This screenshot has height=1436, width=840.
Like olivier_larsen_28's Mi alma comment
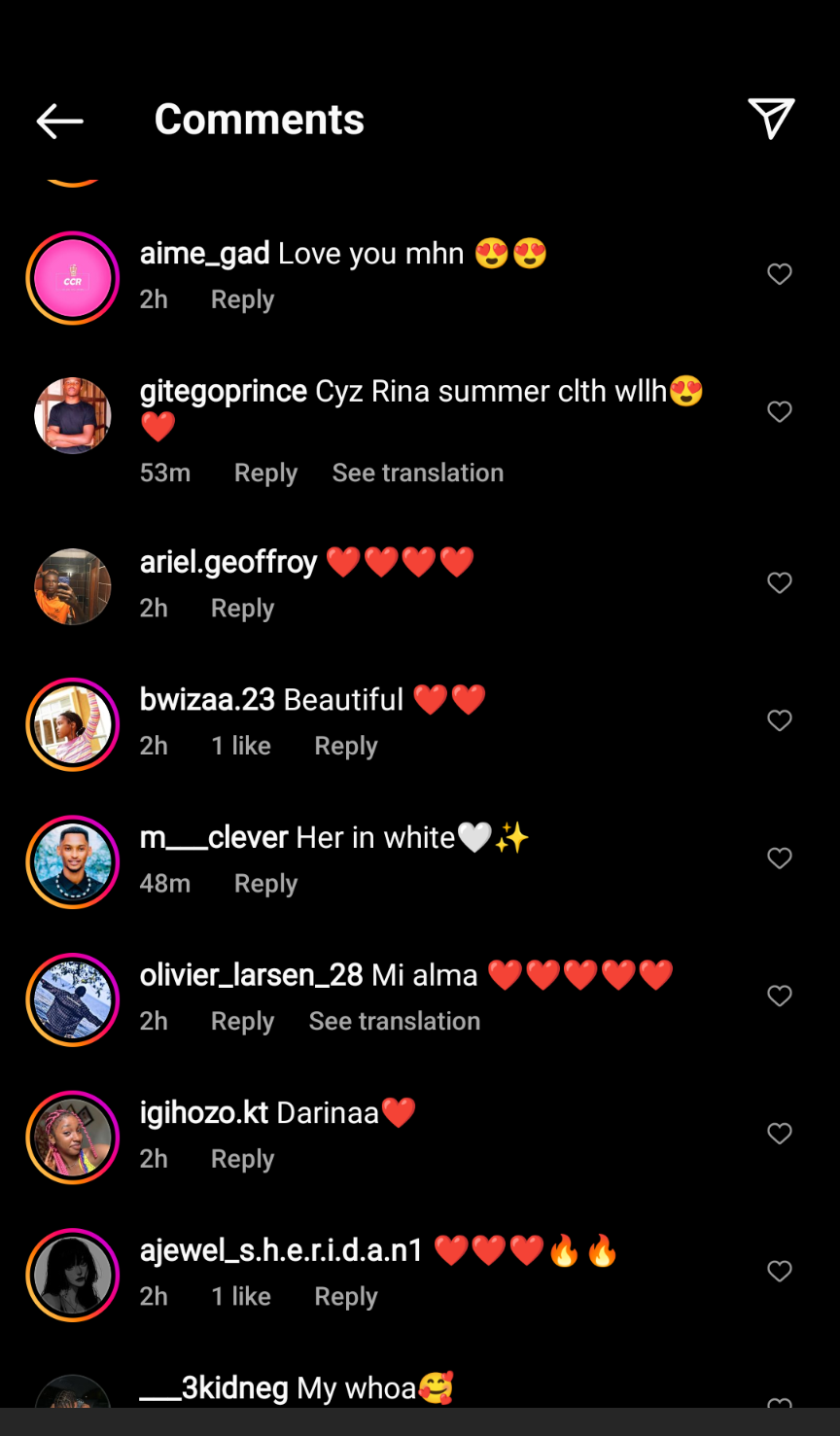click(x=780, y=996)
